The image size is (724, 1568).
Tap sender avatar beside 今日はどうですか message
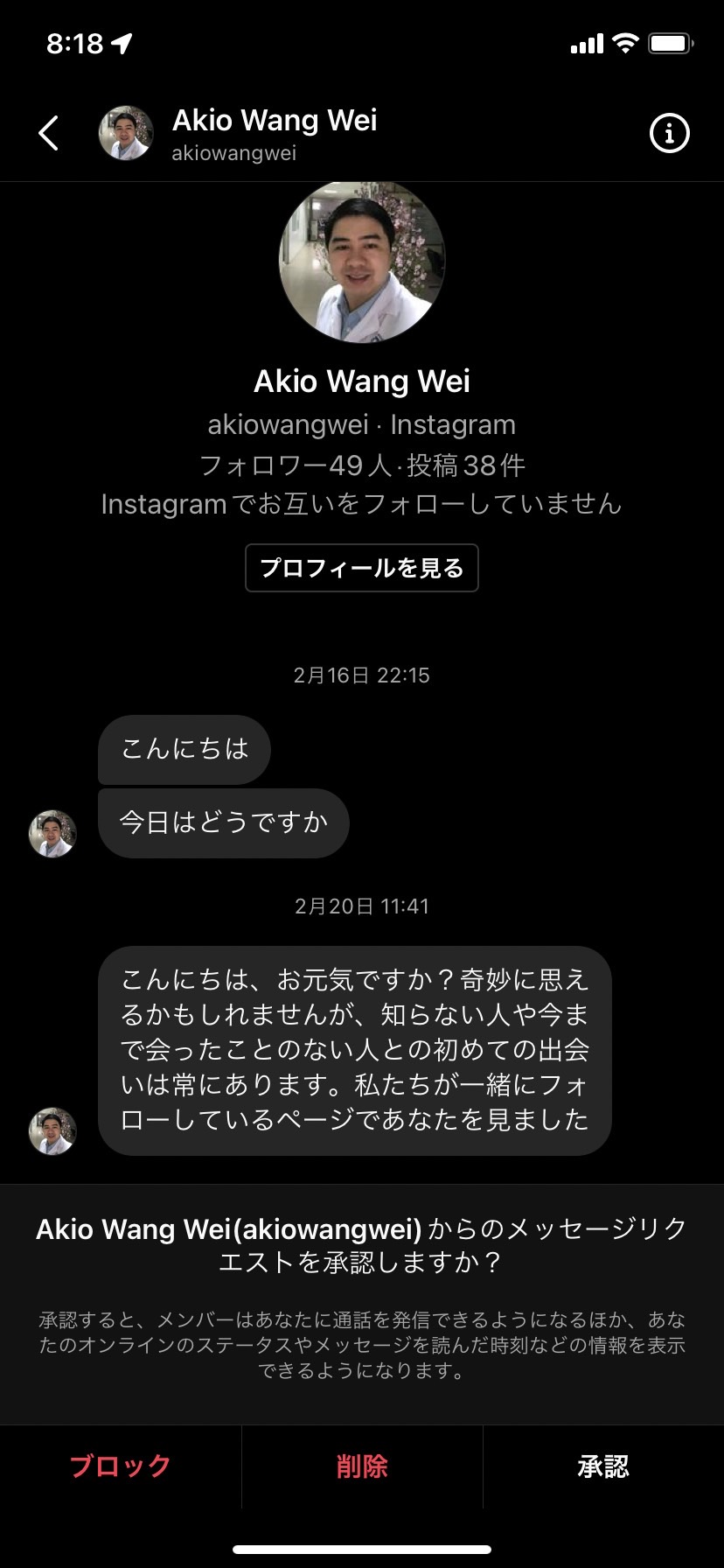pyautogui.click(x=52, y=833)
